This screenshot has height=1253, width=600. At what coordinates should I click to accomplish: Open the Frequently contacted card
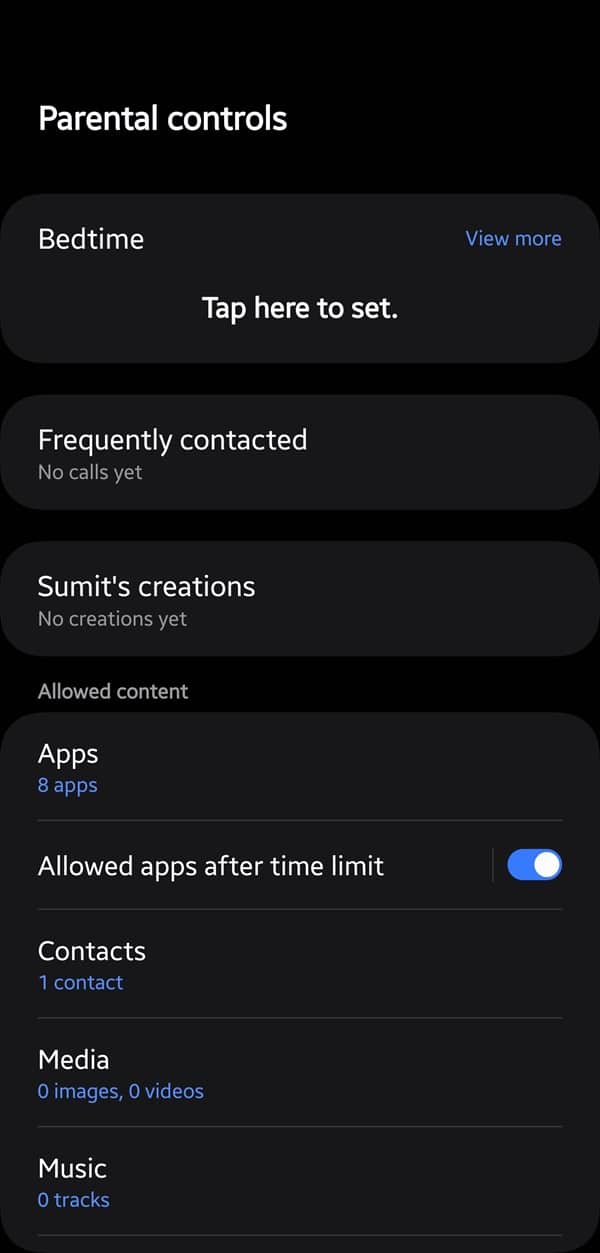(300, 453)
